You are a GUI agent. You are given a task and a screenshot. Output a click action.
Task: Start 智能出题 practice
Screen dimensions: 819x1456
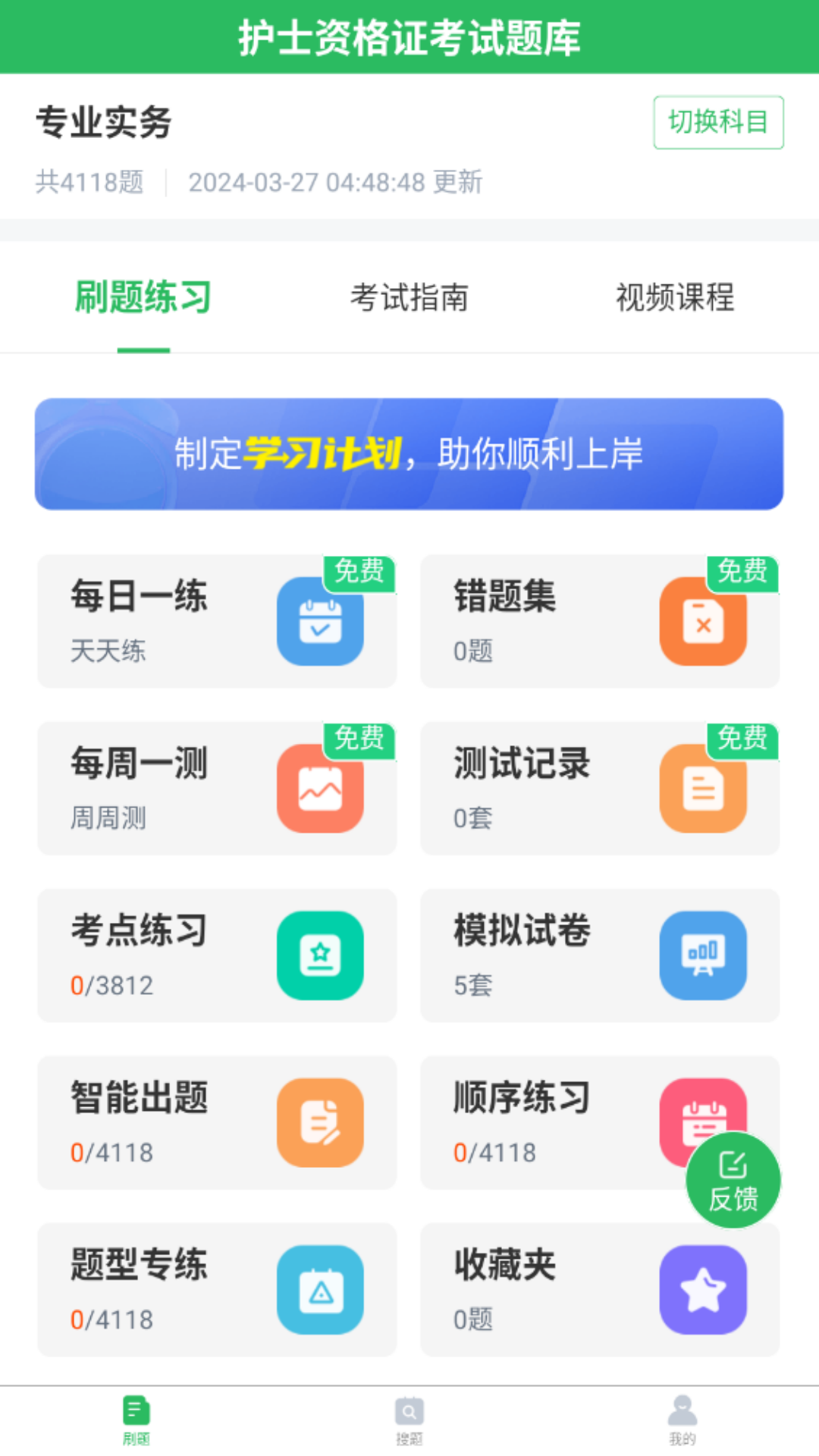coord(217,1122)
